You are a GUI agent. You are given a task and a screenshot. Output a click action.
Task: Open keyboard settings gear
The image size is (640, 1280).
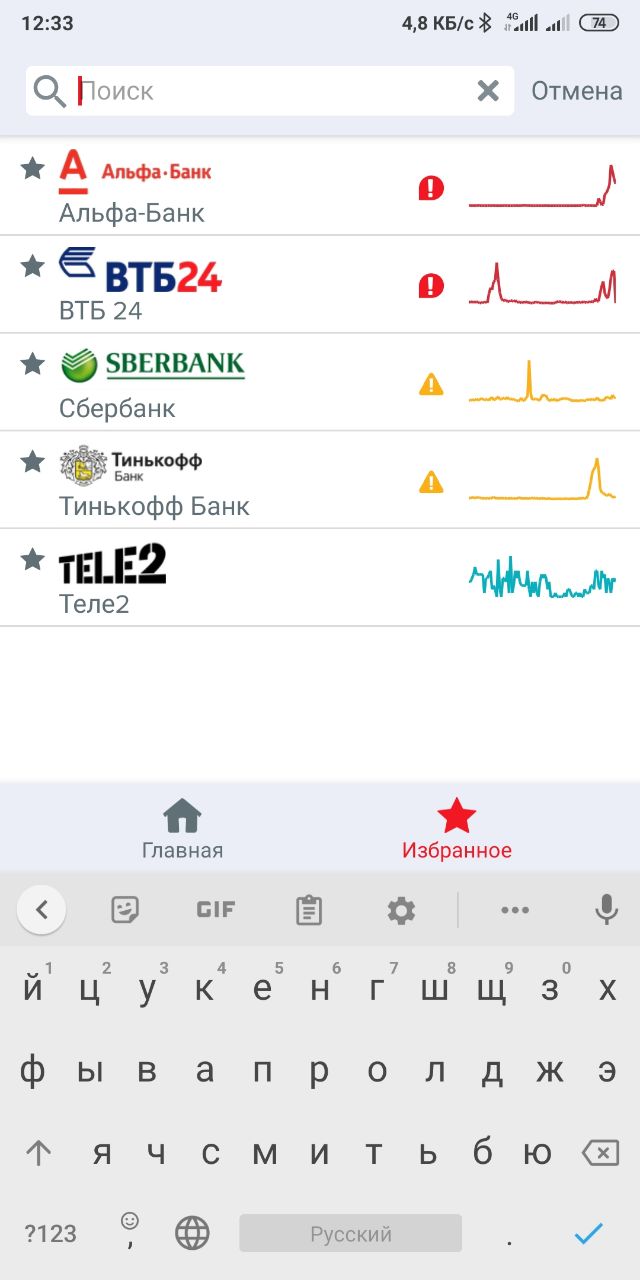point(401,910)
